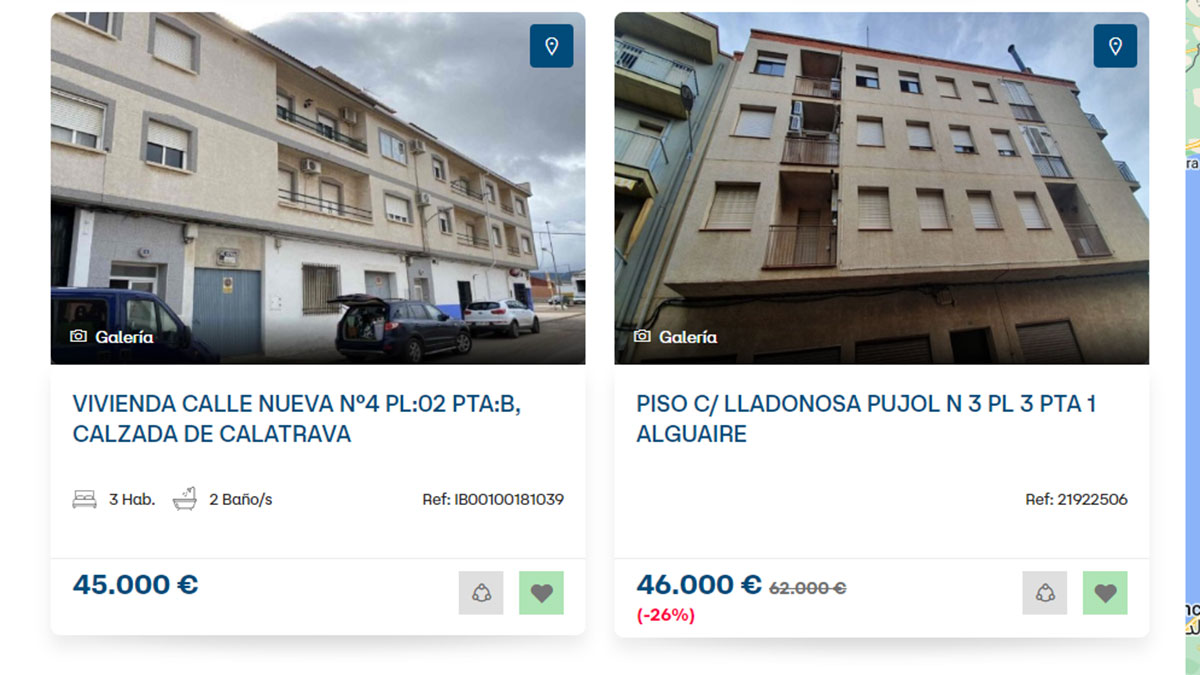Favorite the 45.000 € Calzada de Calatrava home

point(541,593)
